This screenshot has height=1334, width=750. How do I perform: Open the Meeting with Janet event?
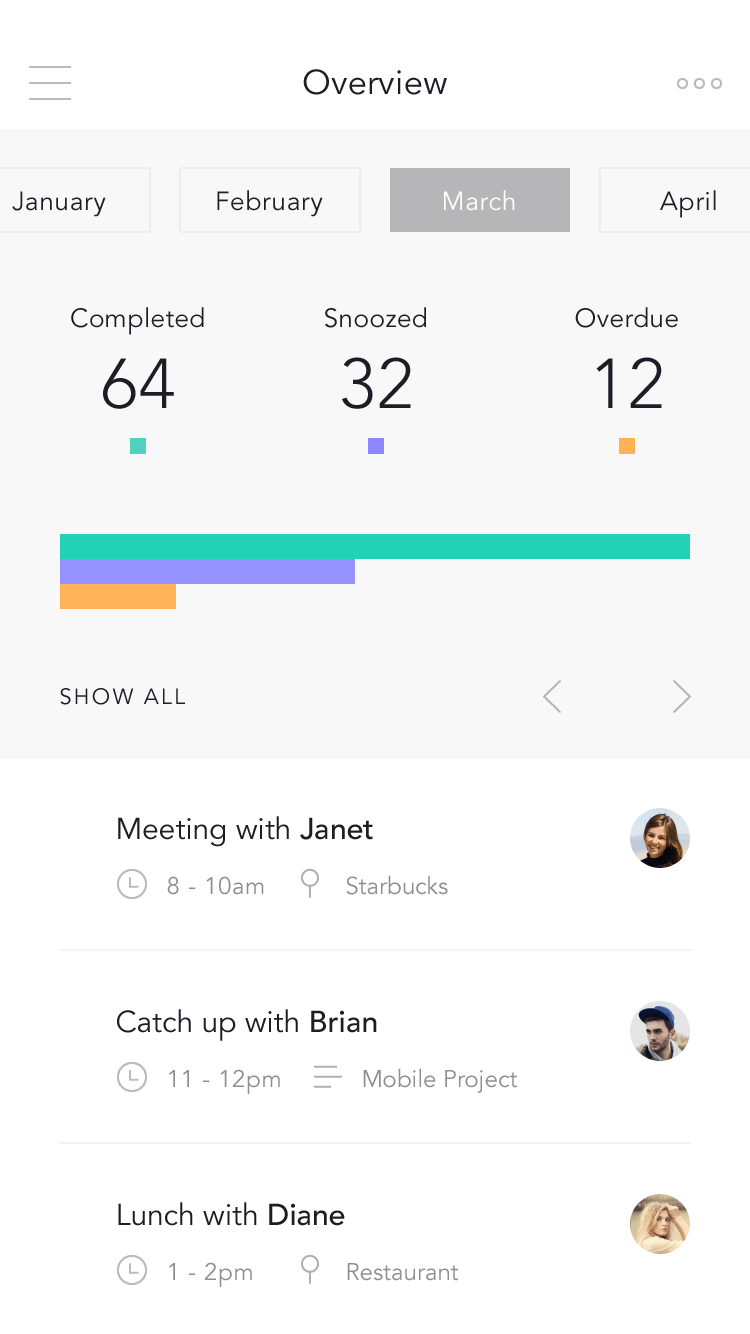(245, 830)
